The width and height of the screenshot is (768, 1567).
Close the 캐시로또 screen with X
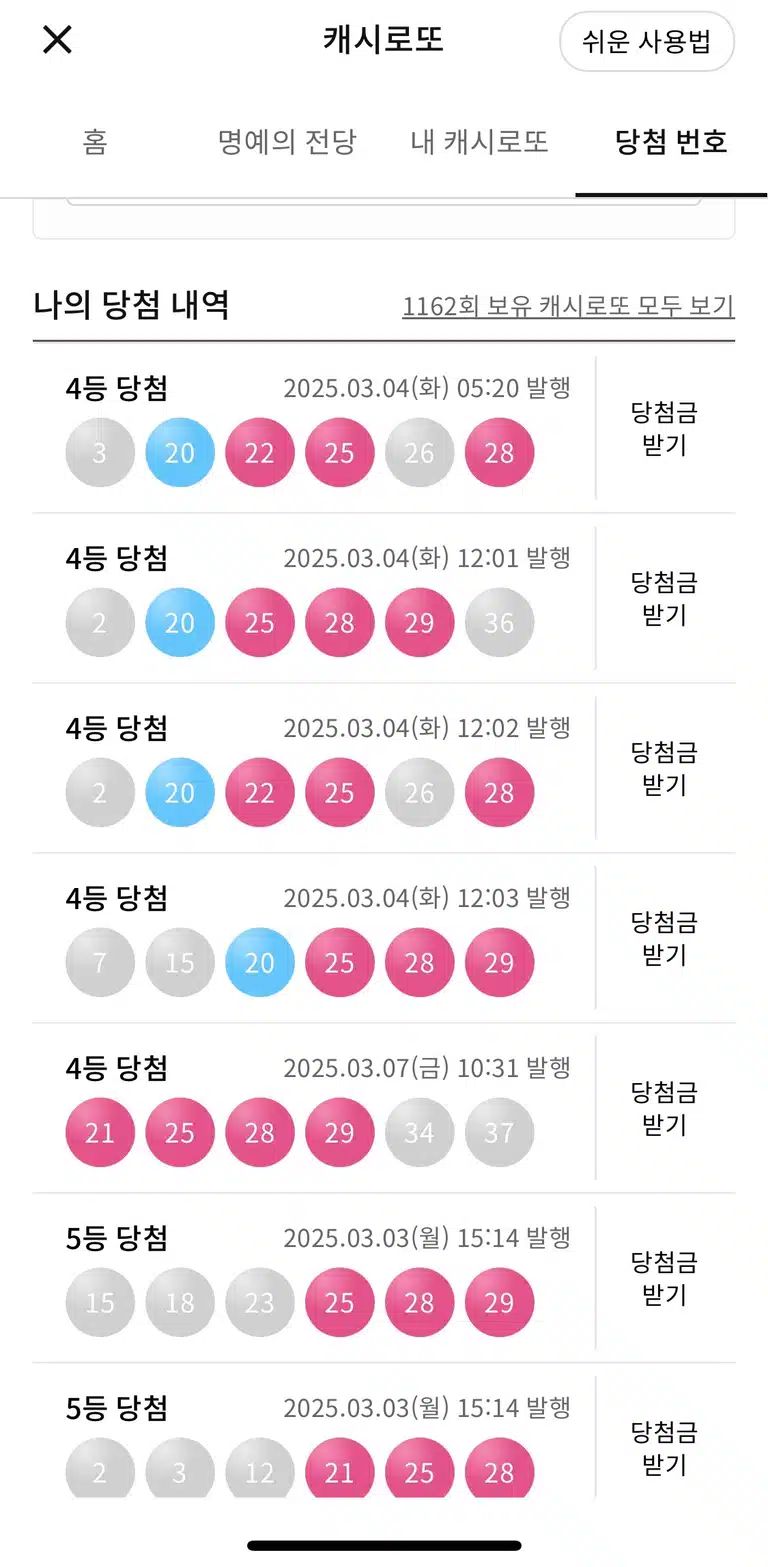(57, 40)
